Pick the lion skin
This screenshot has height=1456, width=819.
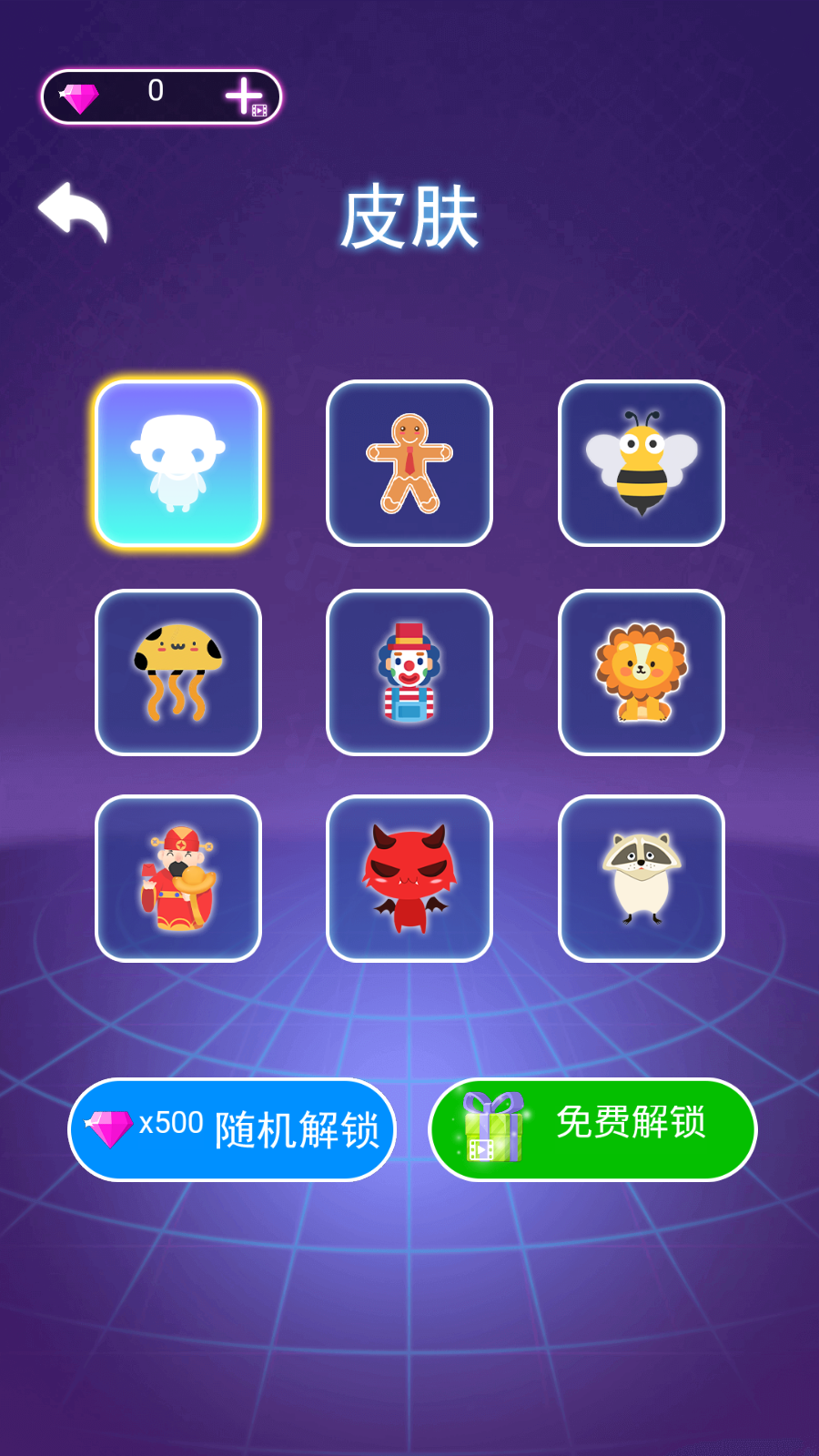[x=642, y=672]
